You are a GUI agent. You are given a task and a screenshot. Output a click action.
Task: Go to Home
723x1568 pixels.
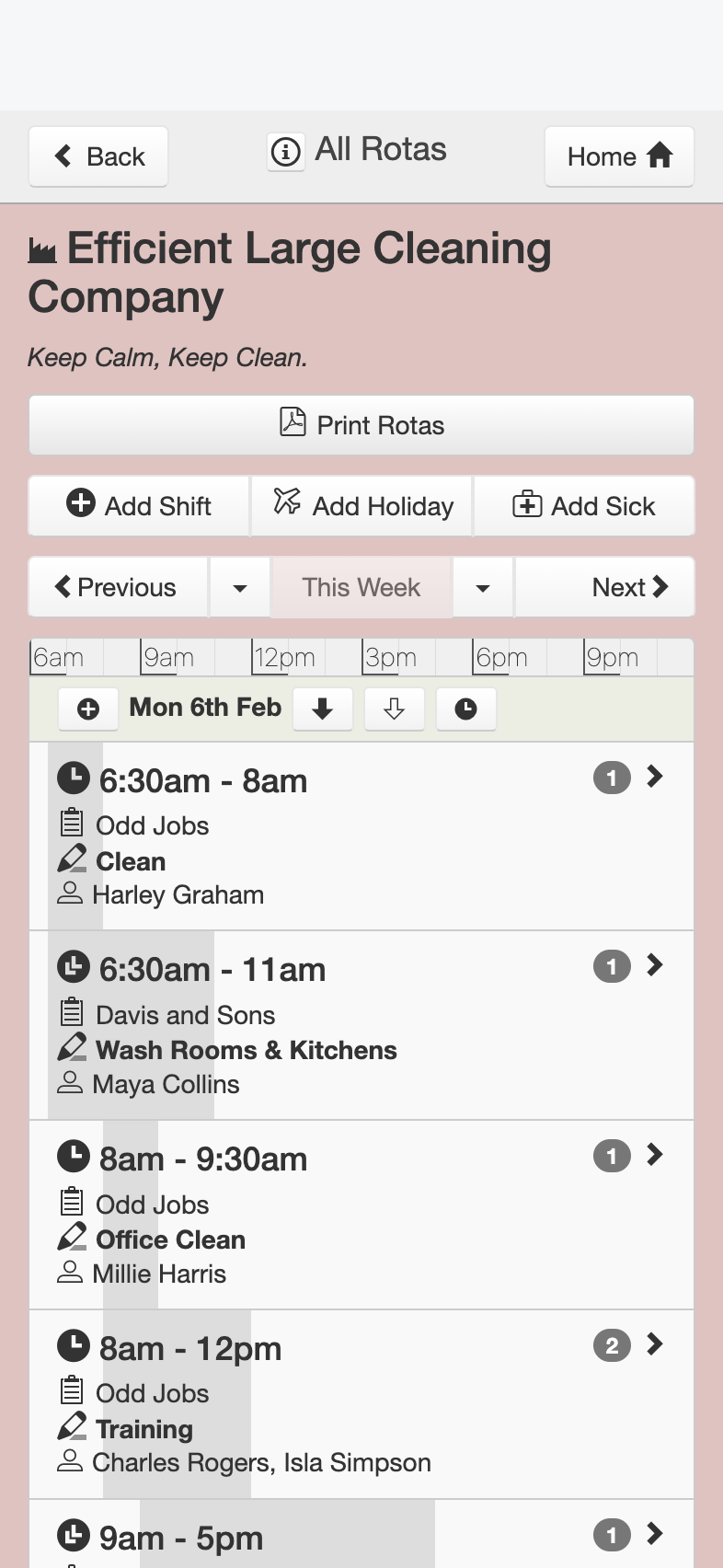pyautogui.click(x=619, y=156)
